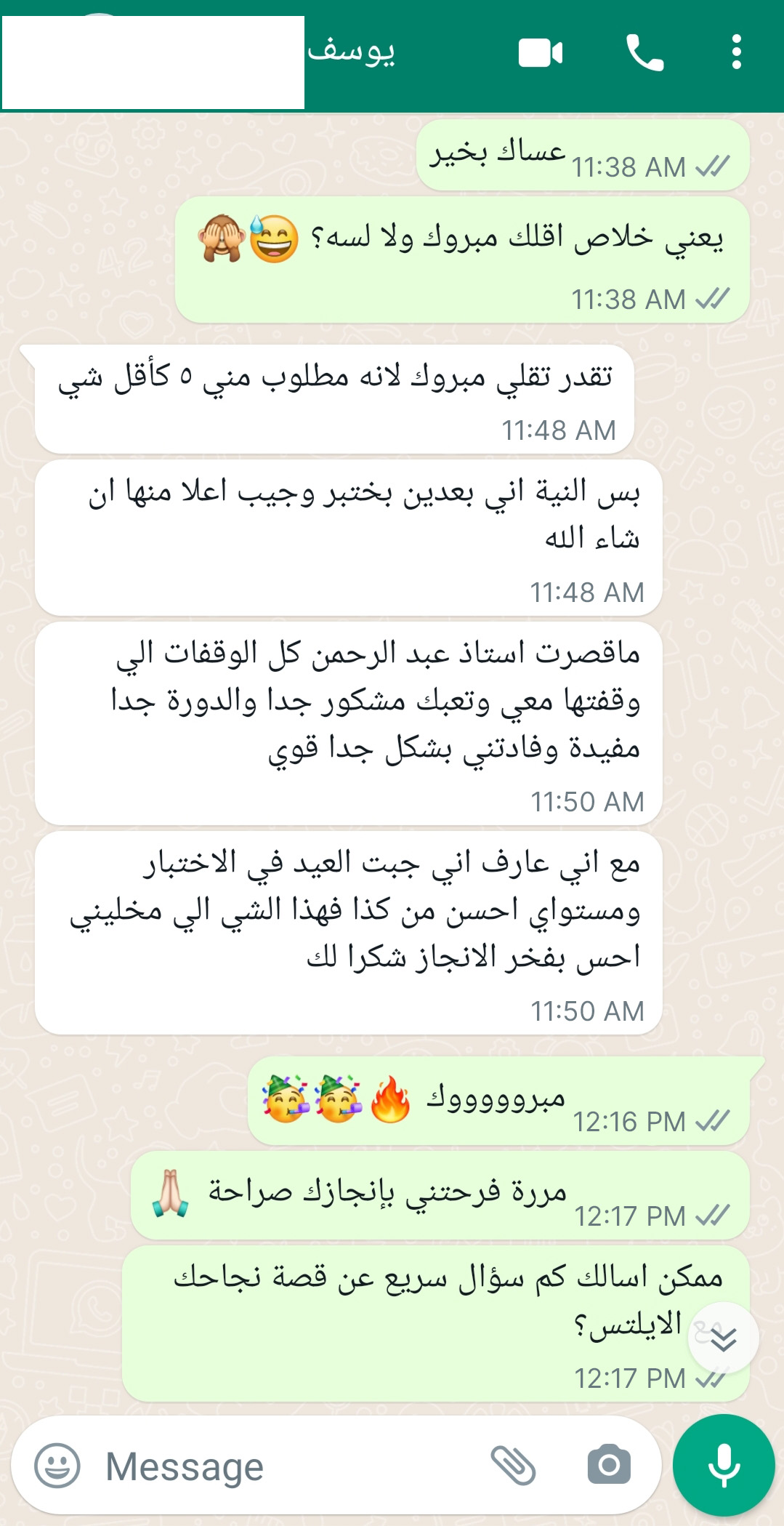
Task: Open يوسف contact info from header
Action: pyautogui.click(x=351, y=52)
